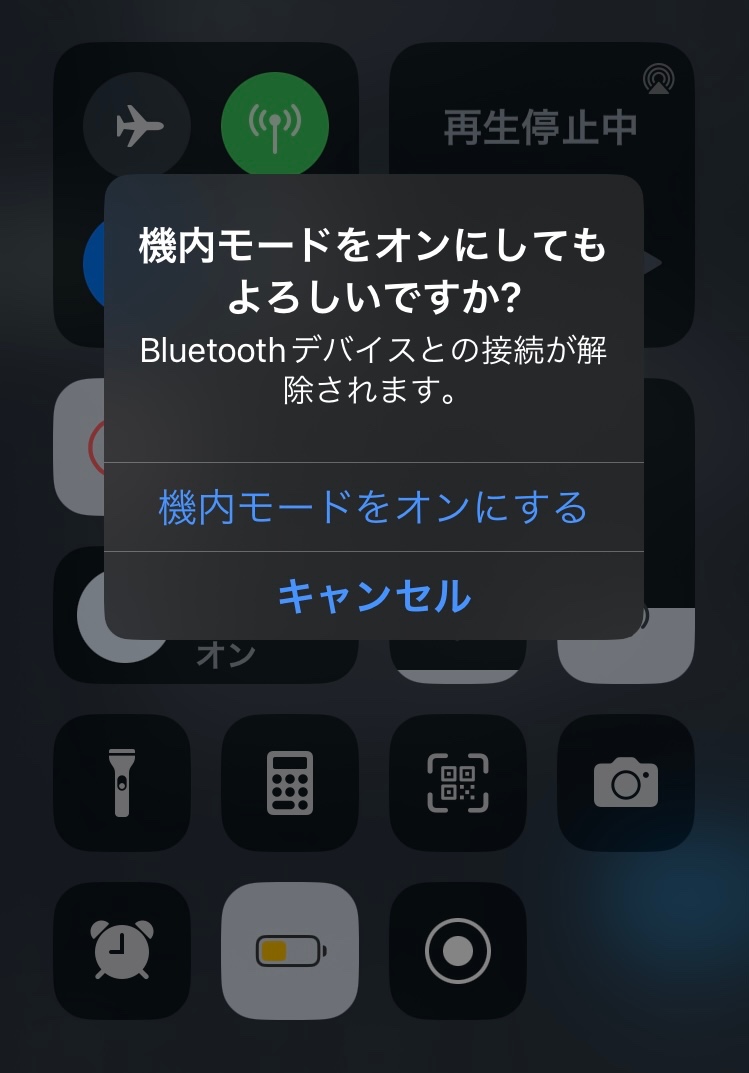Tap キャンセル to dismiss the dialog
This screenshot has height=1073, width=749.
(x=373, y=596)
